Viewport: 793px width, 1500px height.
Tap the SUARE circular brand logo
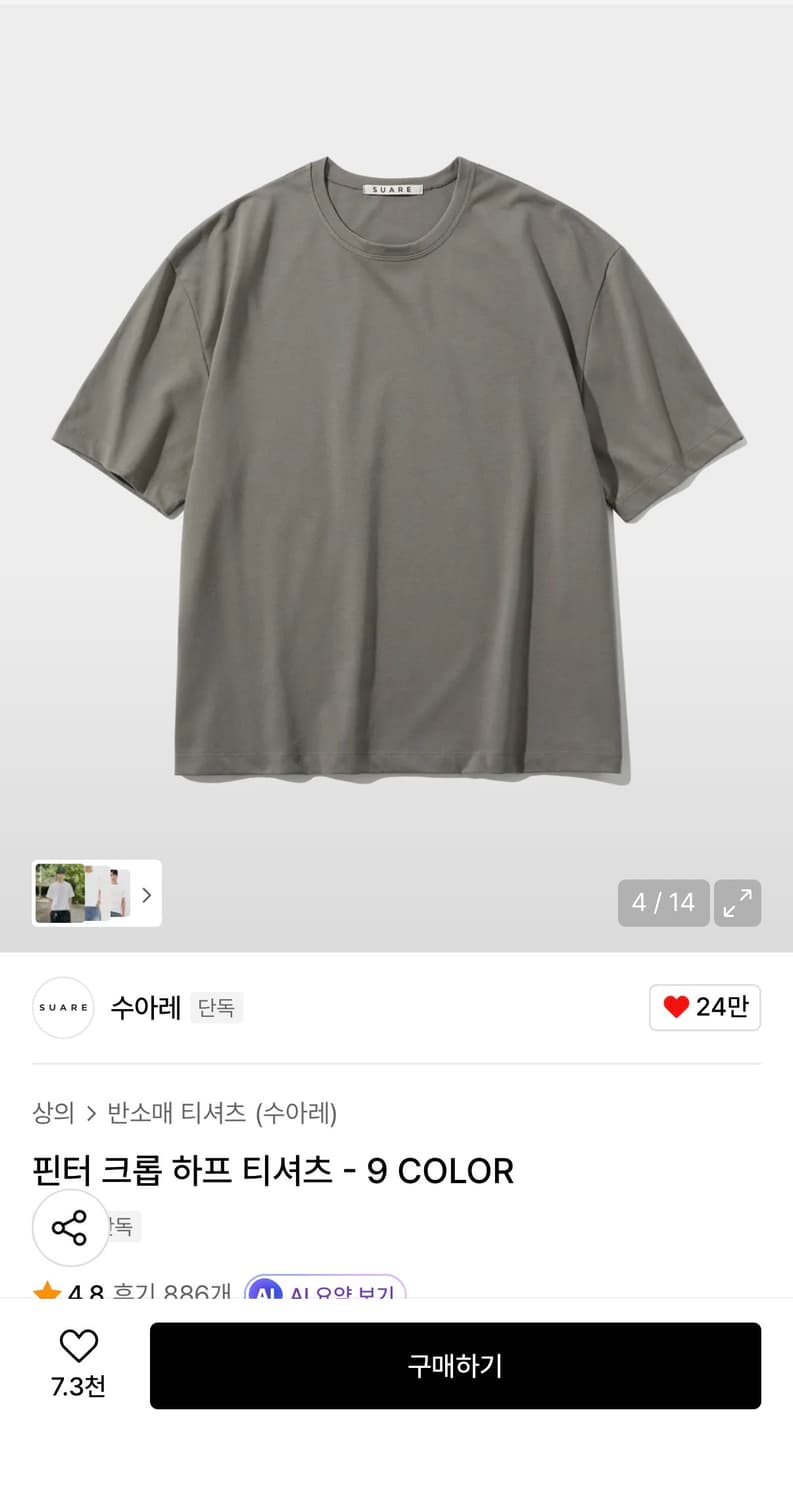coord(62,1008)
